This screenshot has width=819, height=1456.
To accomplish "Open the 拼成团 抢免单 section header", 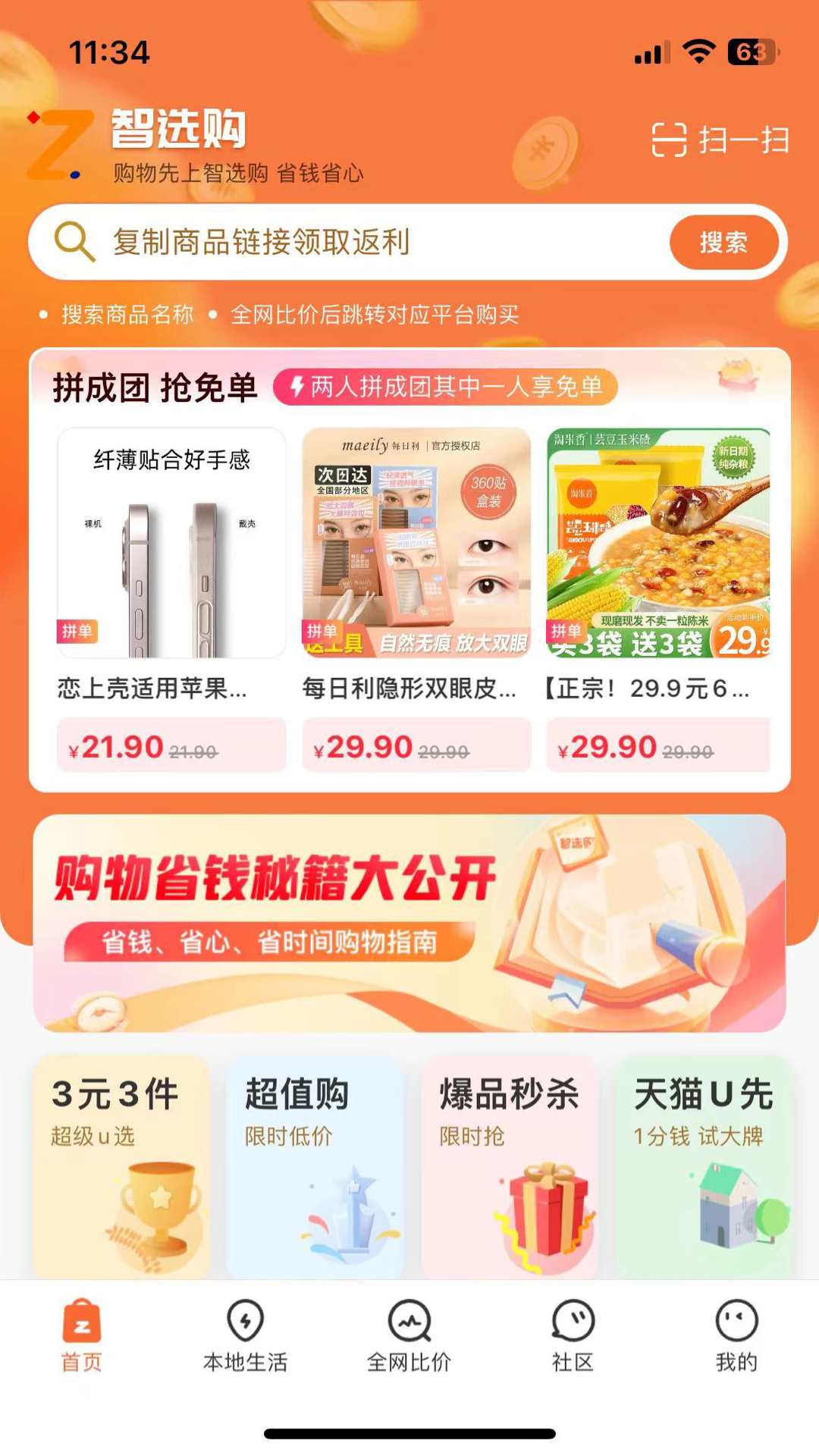I will point(155,388).
